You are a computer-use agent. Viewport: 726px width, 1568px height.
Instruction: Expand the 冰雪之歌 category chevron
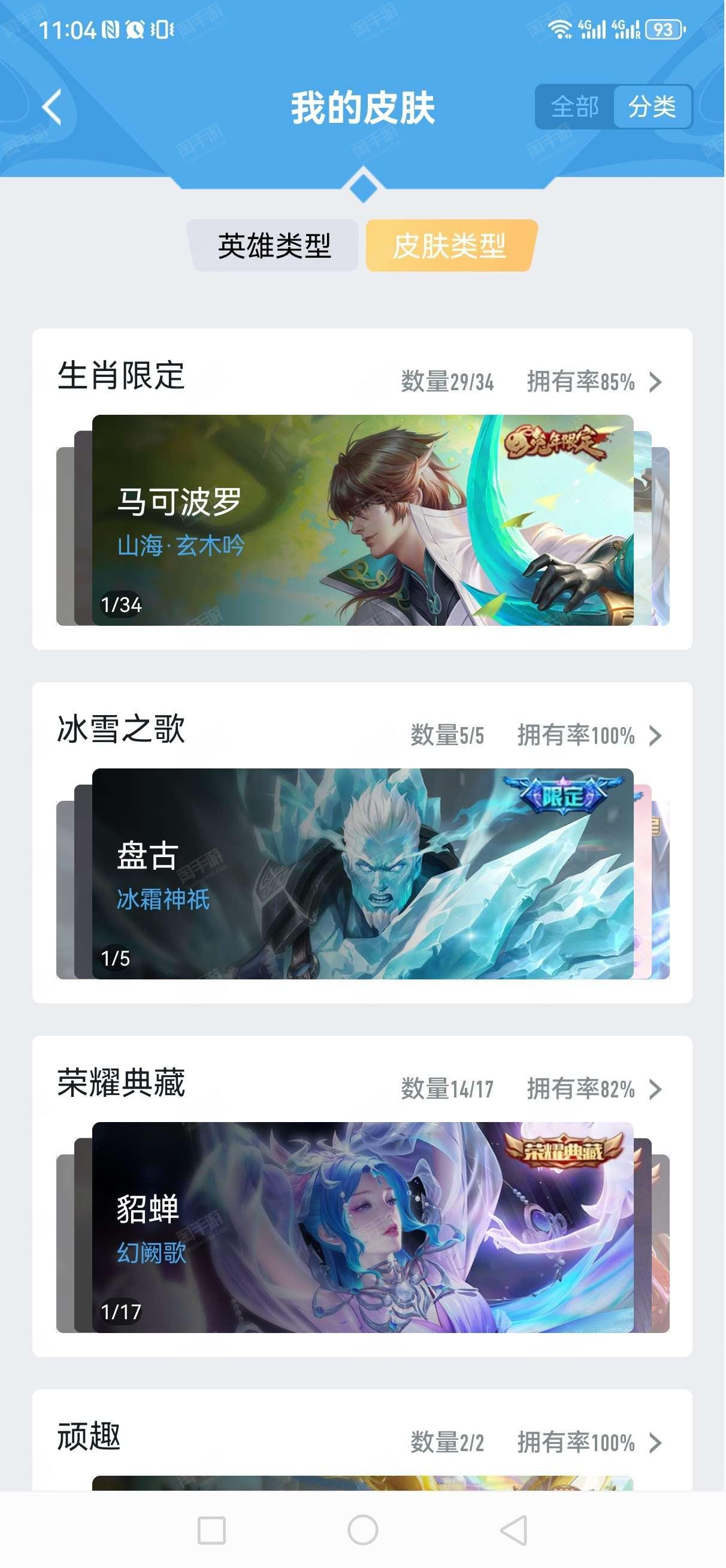pos(655,735)
